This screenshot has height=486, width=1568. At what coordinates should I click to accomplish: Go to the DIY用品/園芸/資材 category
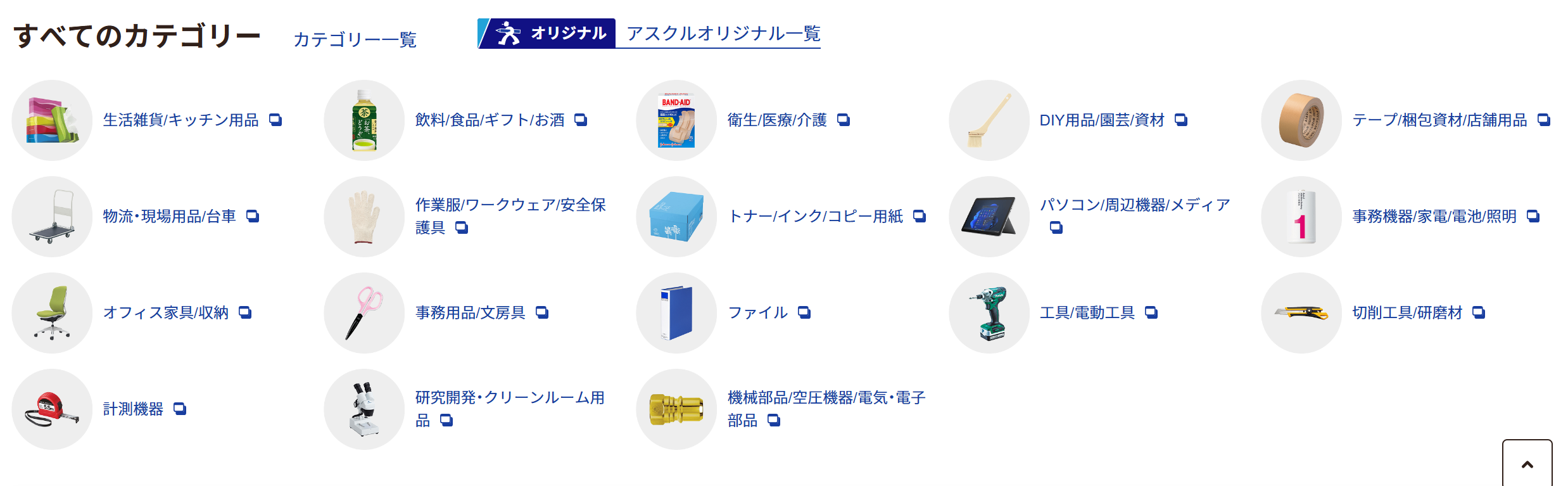coord(1102,120)
